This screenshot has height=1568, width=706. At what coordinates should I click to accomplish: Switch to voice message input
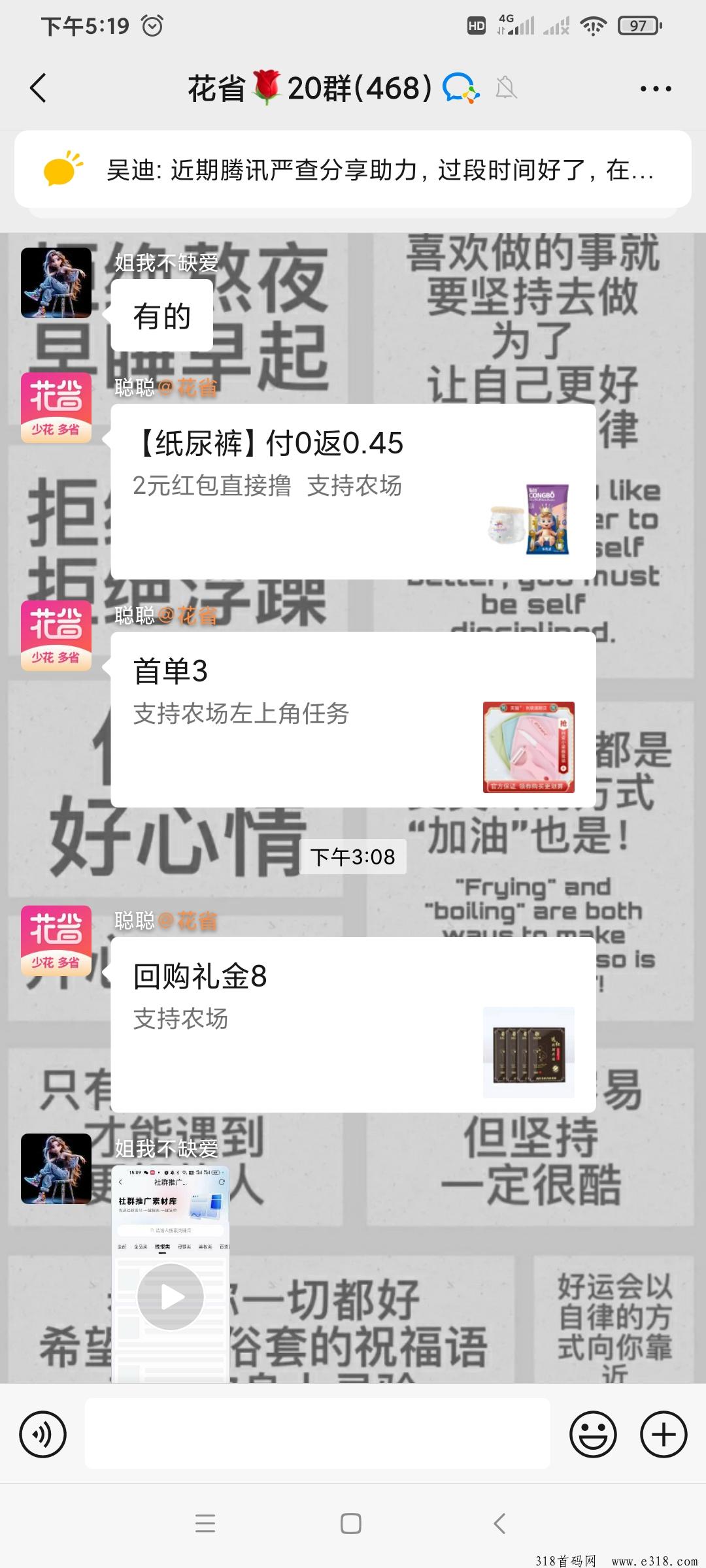[43, 1435]
